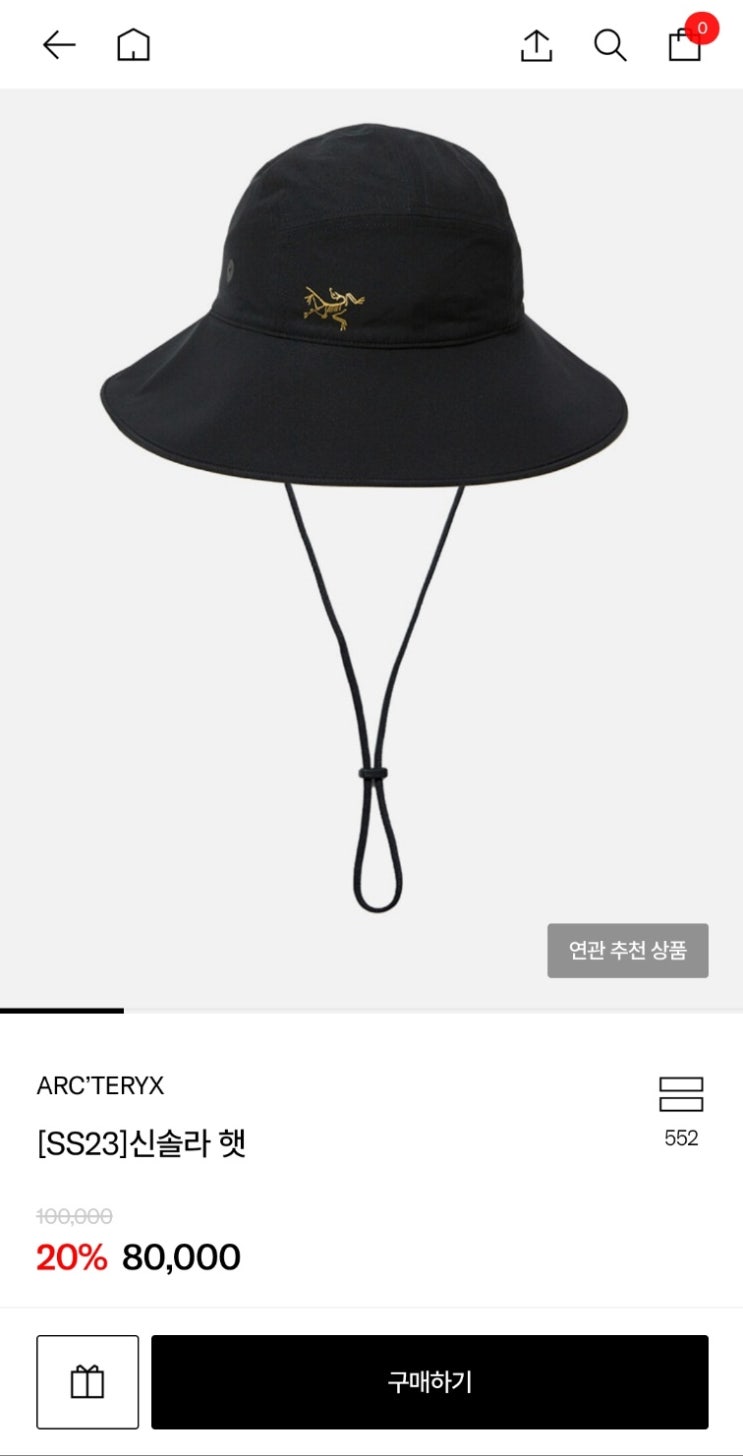Open the ARC'TERYX brand link
The image size is (743, 1456).
(100, 1086)
